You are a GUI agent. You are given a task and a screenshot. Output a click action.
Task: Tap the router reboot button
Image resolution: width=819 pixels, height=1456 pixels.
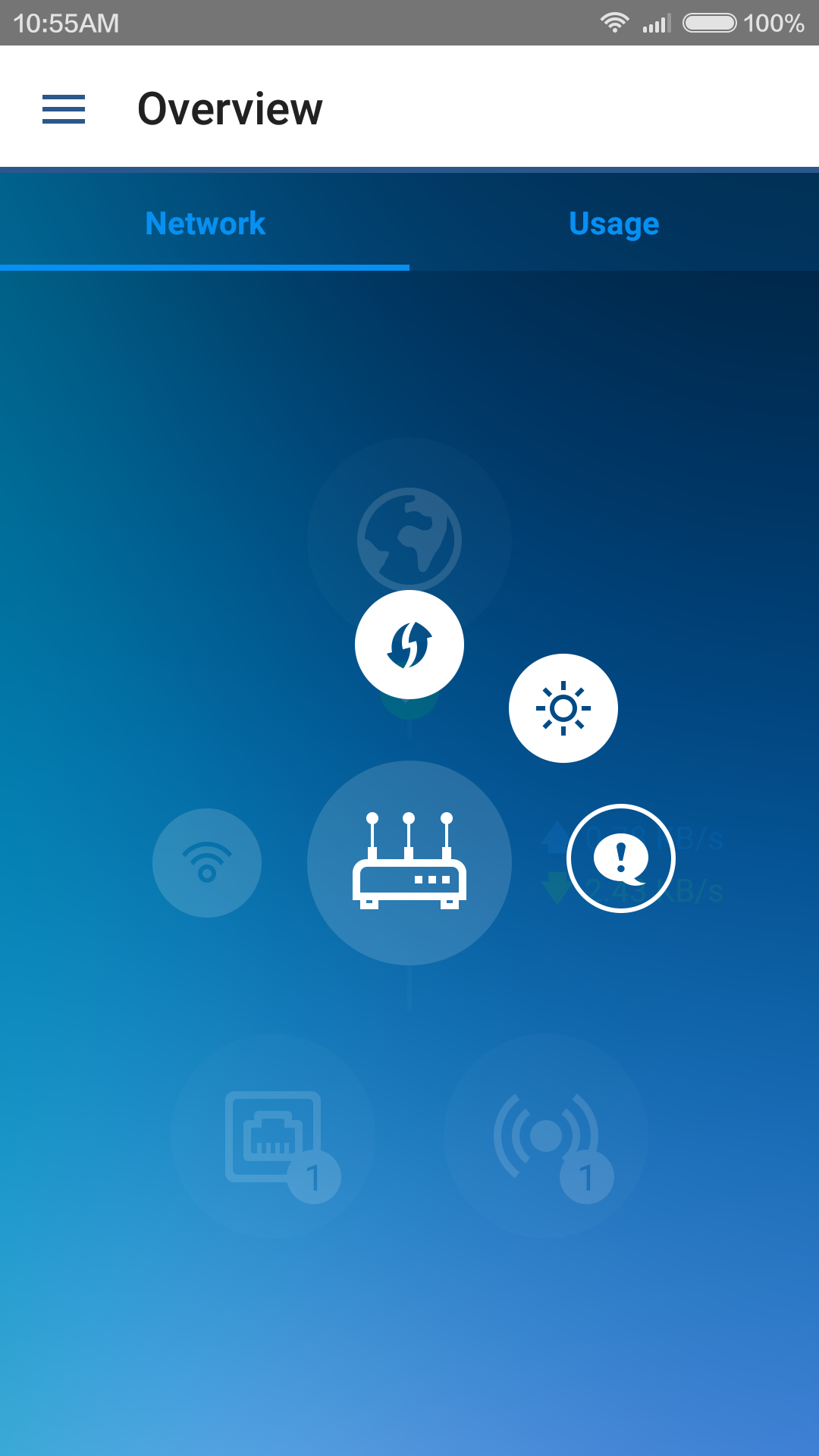click(409, 645)
